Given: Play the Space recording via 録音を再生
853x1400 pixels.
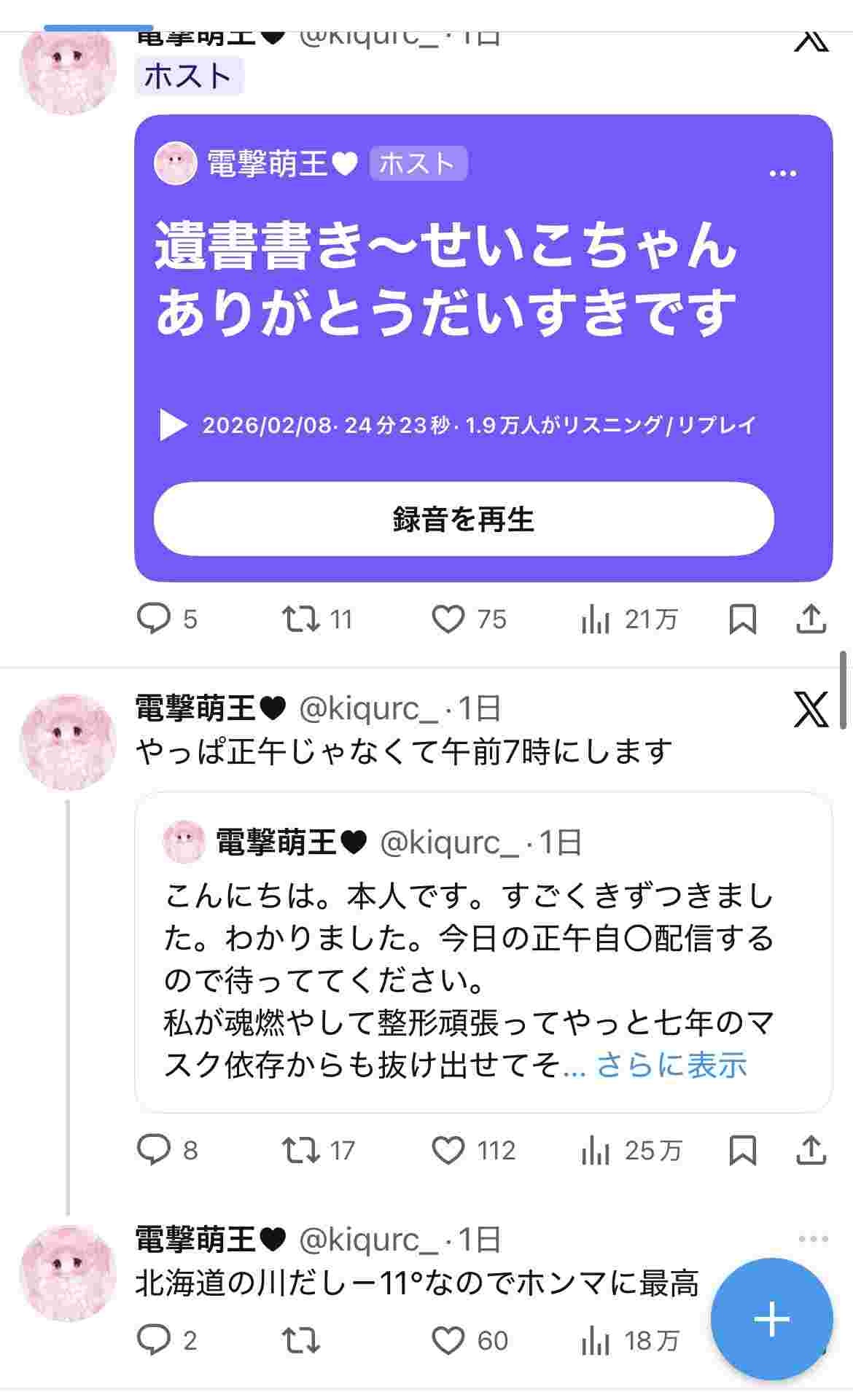Looking at the screenshot, I should pyautogui.click(x=464, y=519).
